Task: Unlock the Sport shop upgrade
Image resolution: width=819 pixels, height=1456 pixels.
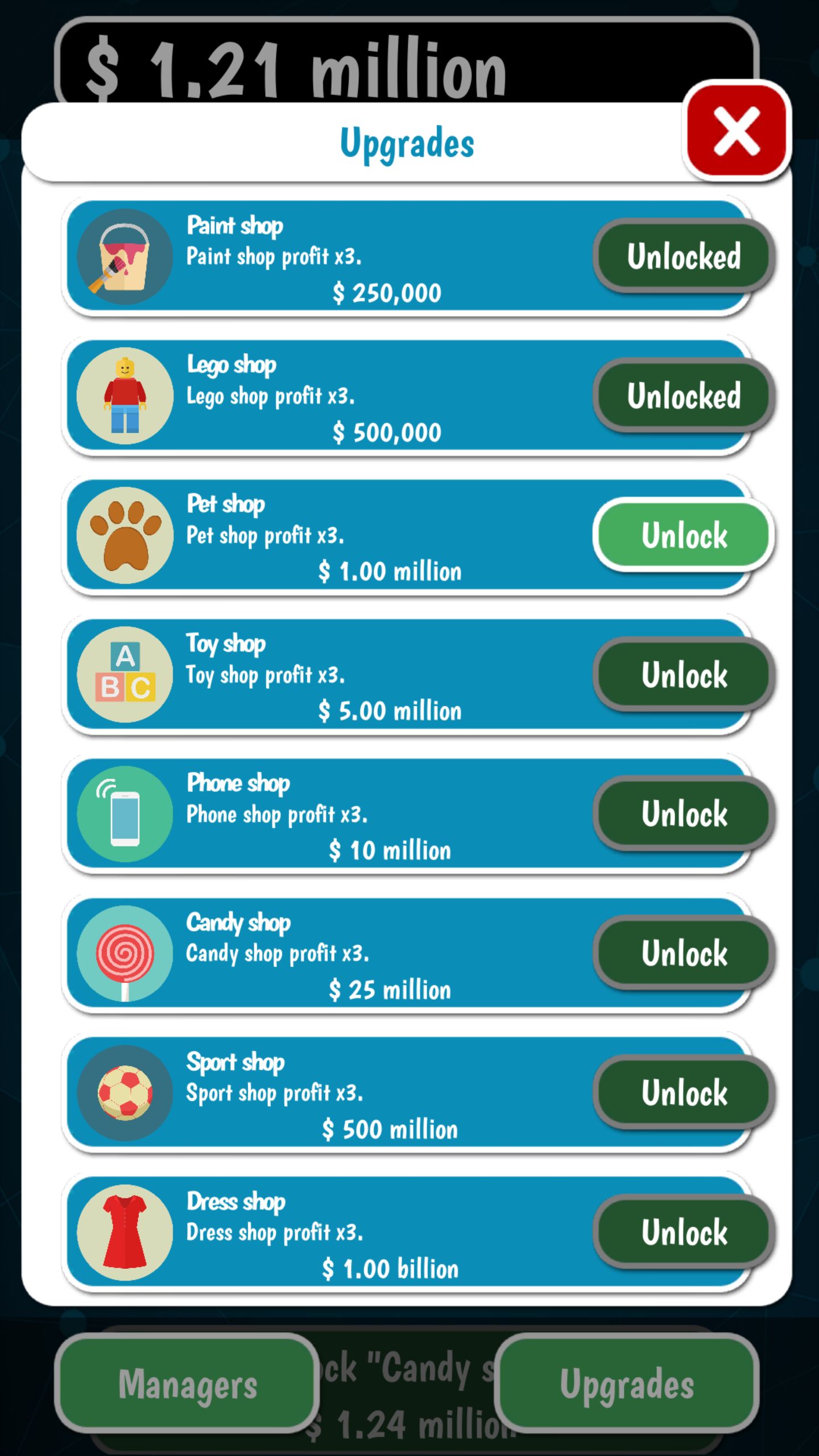Action: click(x=684, y=1093)
